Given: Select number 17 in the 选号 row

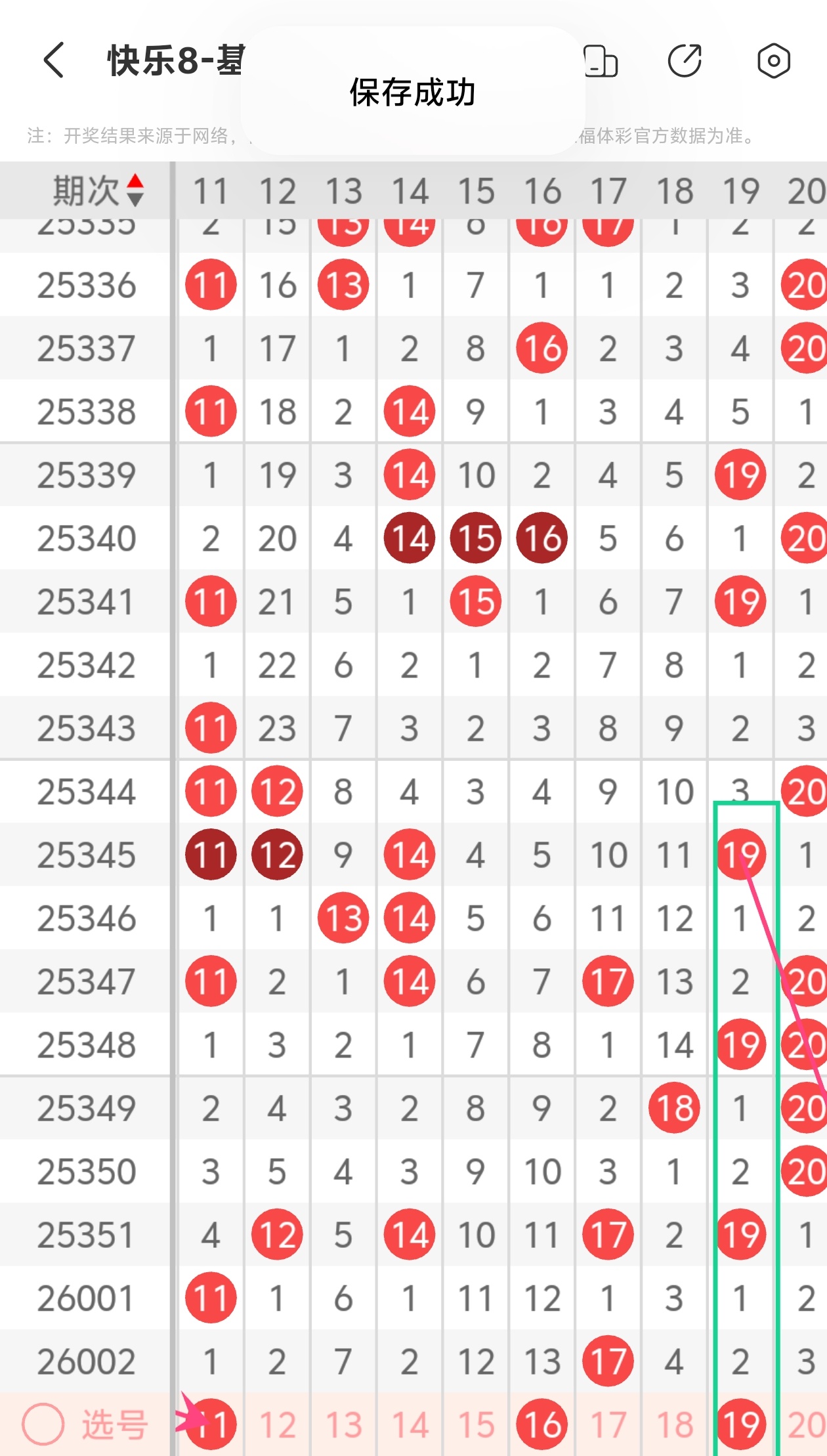Looking at the screenshot, I should click(608, 1424).
